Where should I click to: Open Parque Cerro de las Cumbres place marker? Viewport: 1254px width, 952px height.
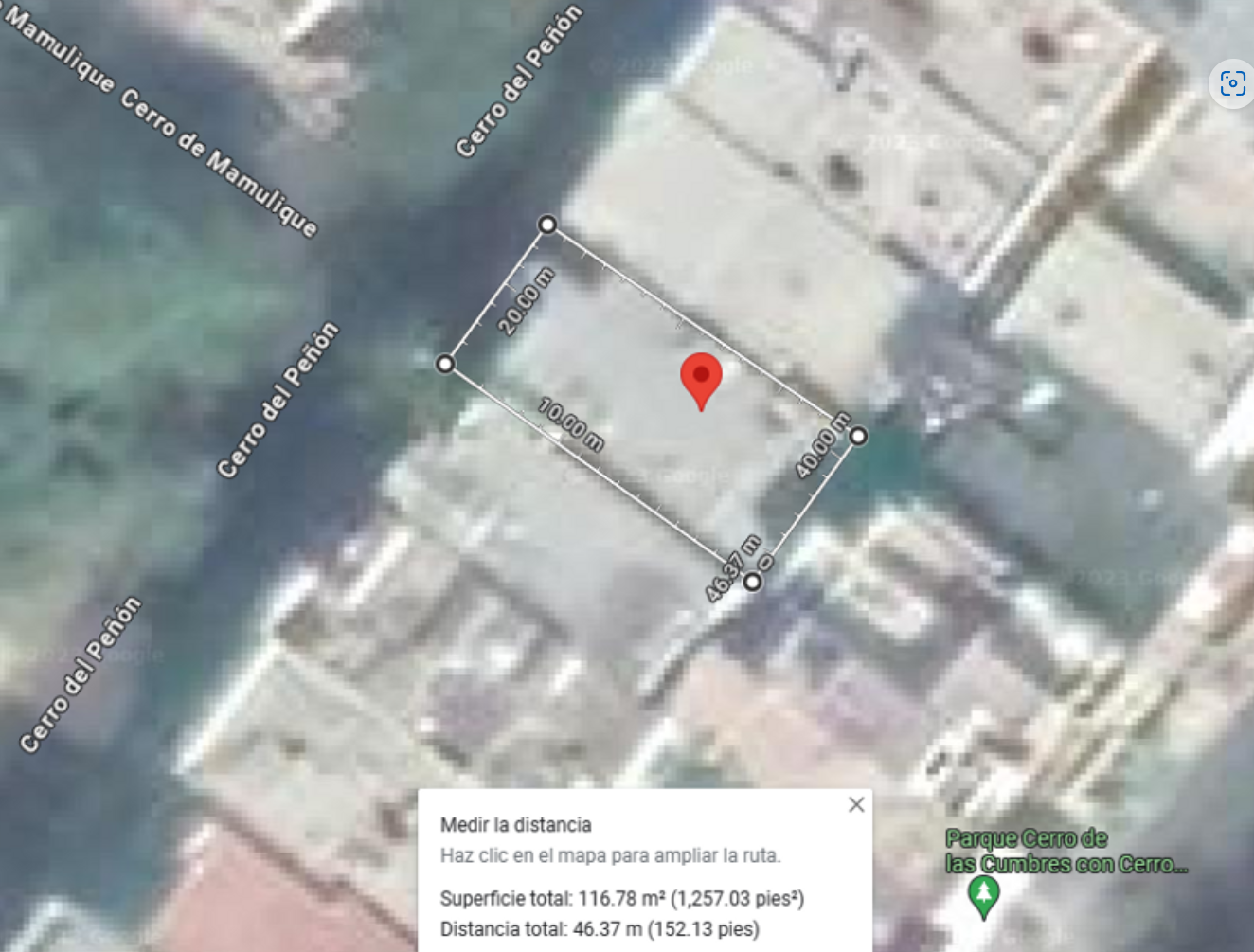point(984,896)
